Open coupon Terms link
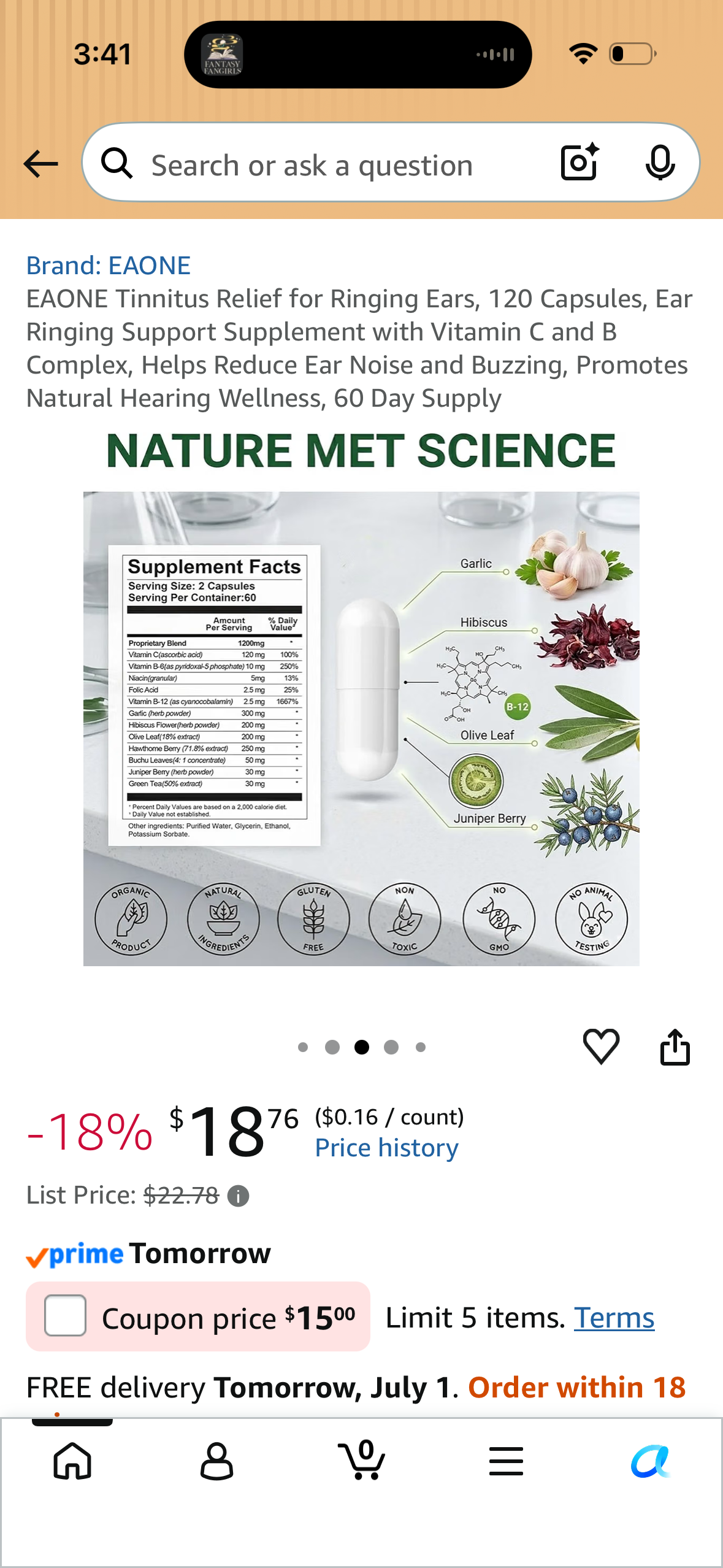723x1568 pixels. click(x=614, y=1318)
